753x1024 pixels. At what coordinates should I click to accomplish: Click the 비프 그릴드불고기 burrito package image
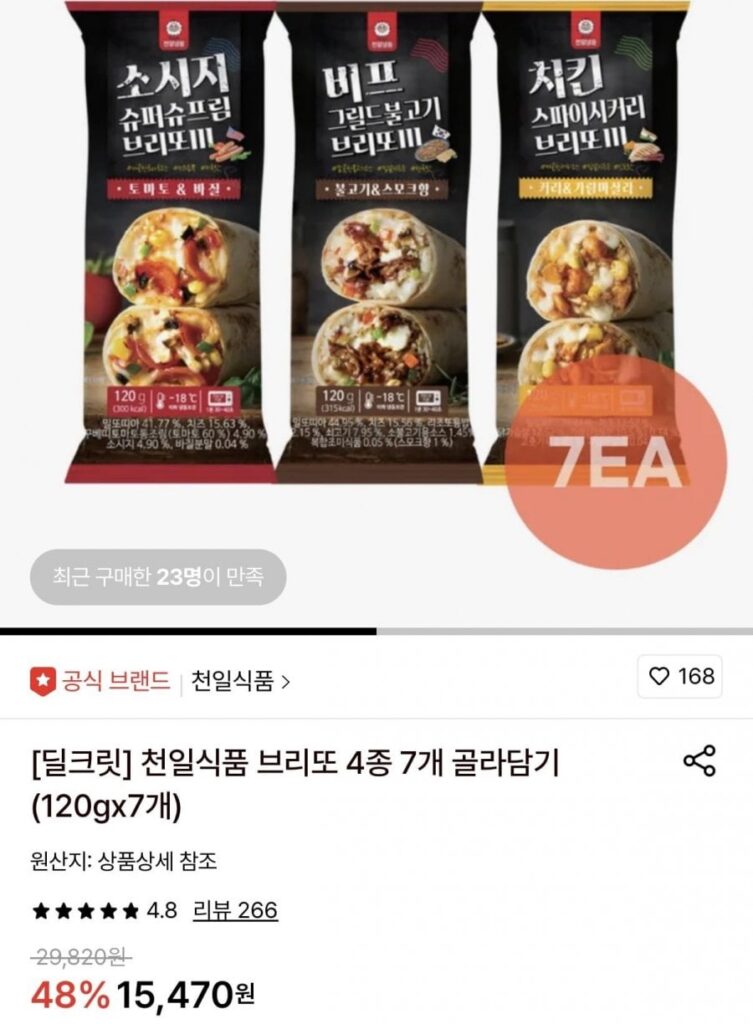tap(380, 250)
